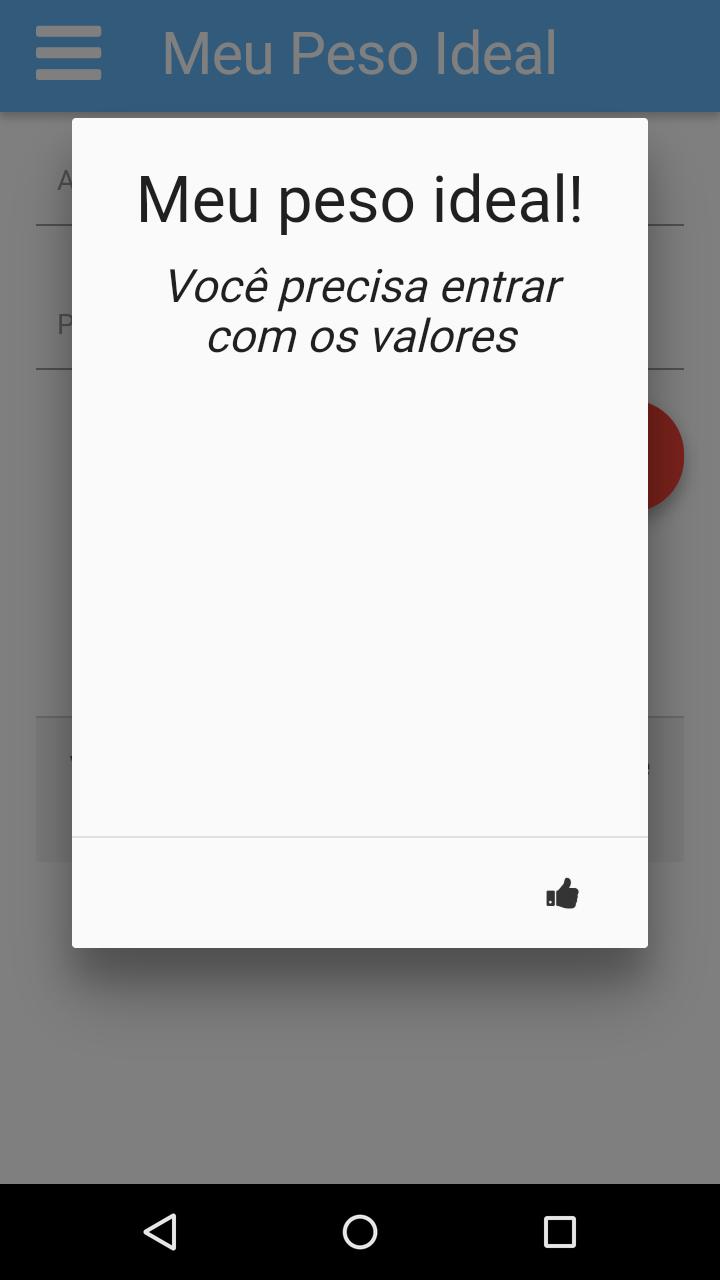Tap the Meu Peso Ideal title text
The image size is (720, 1280).
[358, 54]
